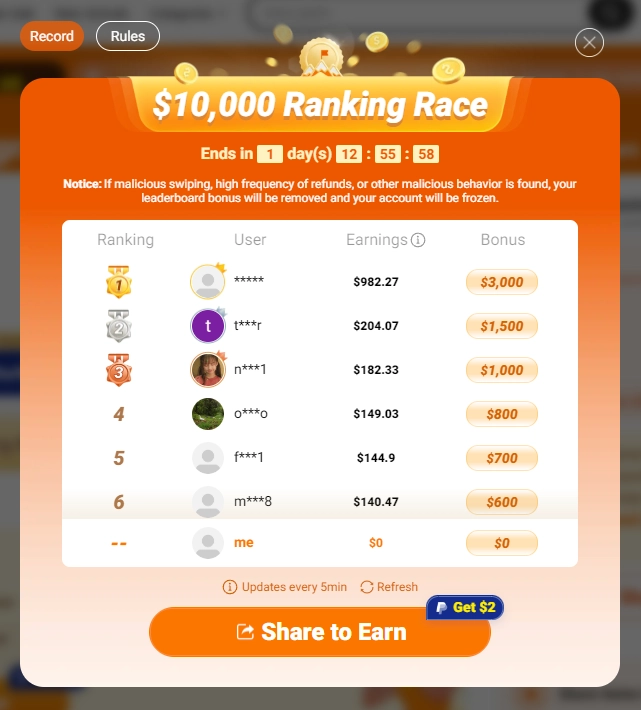Tap the Earnings info icon
Image resolution: width=641 pixels, height=710 pixels.
tap(419, 240)
